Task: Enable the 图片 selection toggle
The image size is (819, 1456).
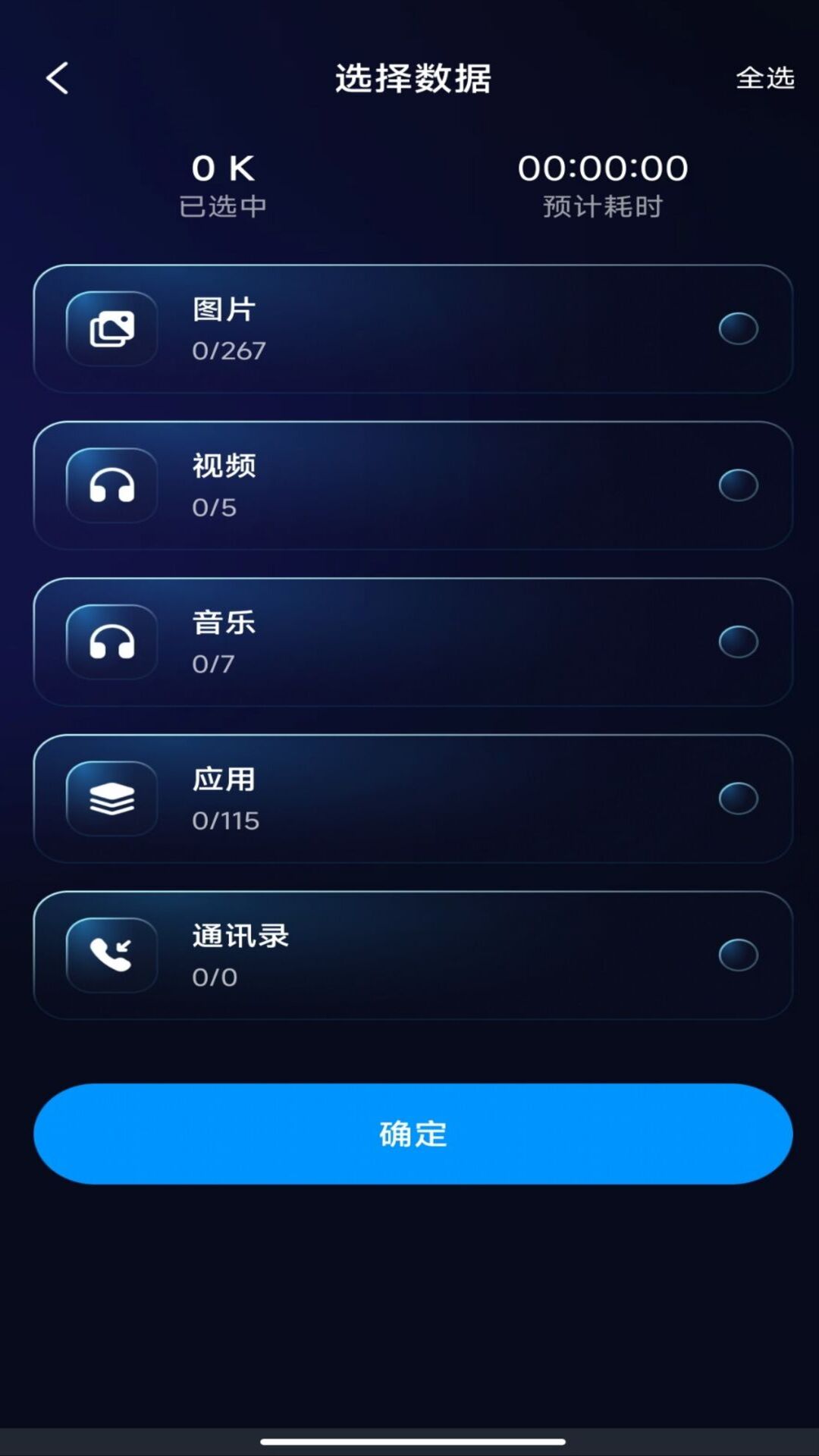Action: pyautogui.click(x=738, y=328)
